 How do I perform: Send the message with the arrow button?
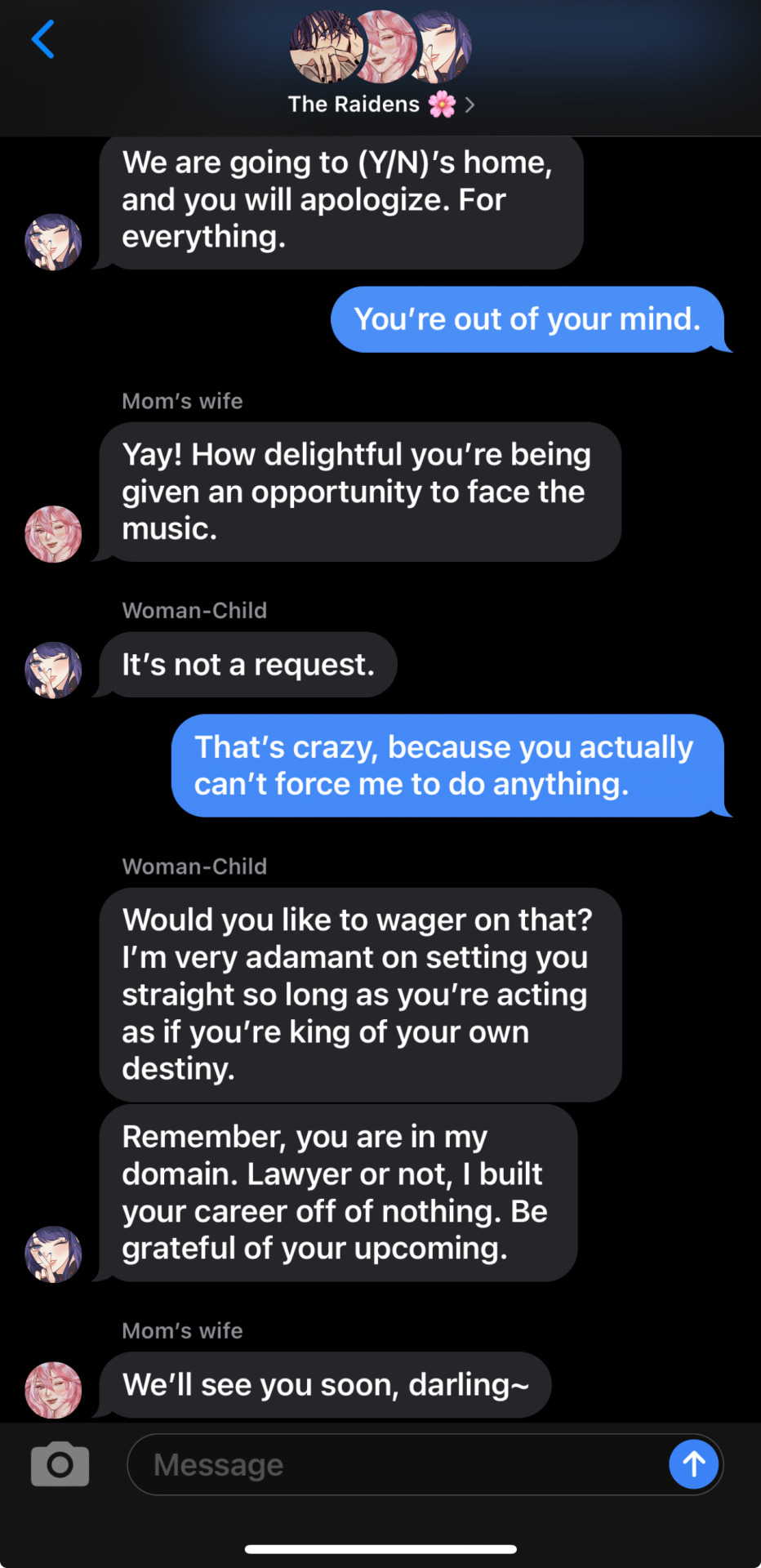(x=693, y=1464)
